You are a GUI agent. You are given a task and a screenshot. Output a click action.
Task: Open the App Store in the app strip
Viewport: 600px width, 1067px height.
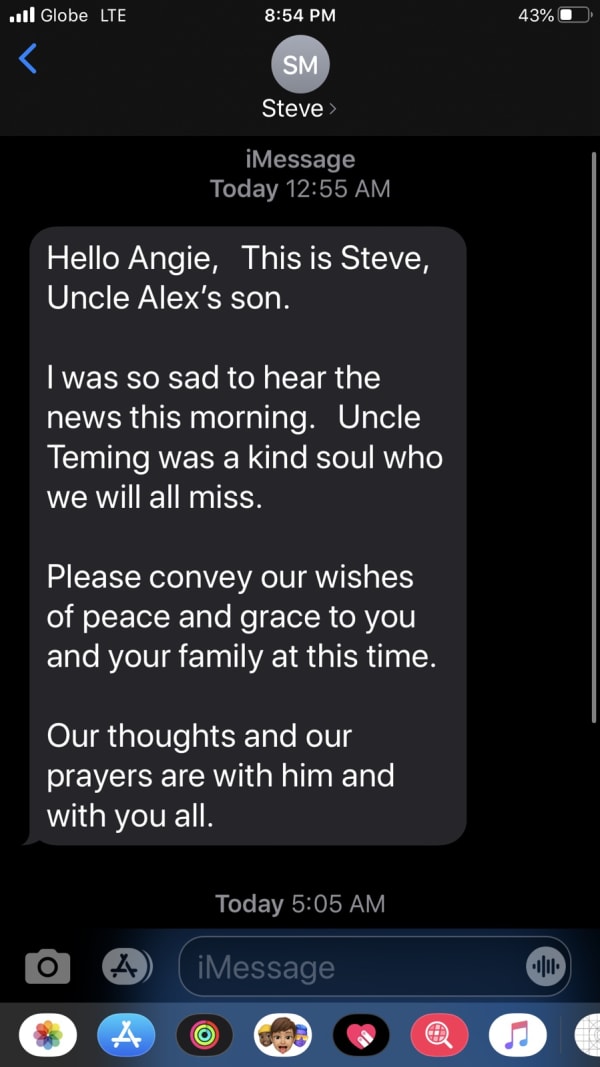(126, 1034)
